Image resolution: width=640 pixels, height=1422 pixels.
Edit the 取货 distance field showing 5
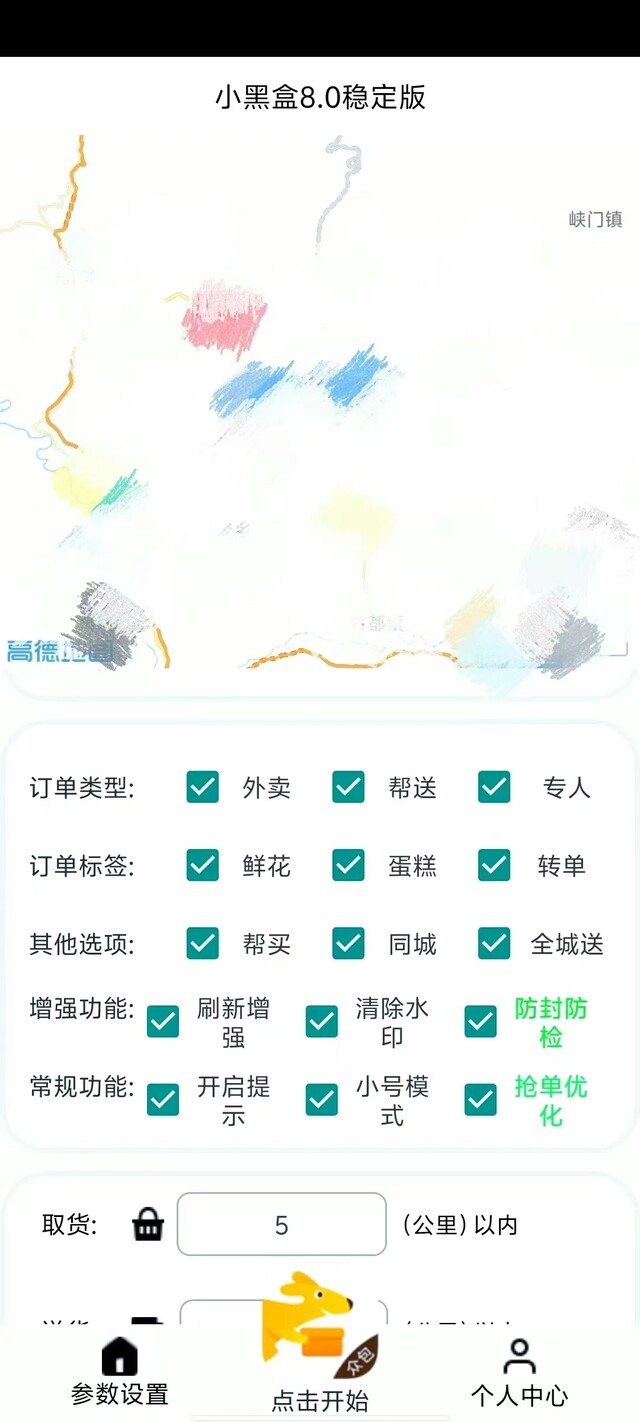[282, 1224]
